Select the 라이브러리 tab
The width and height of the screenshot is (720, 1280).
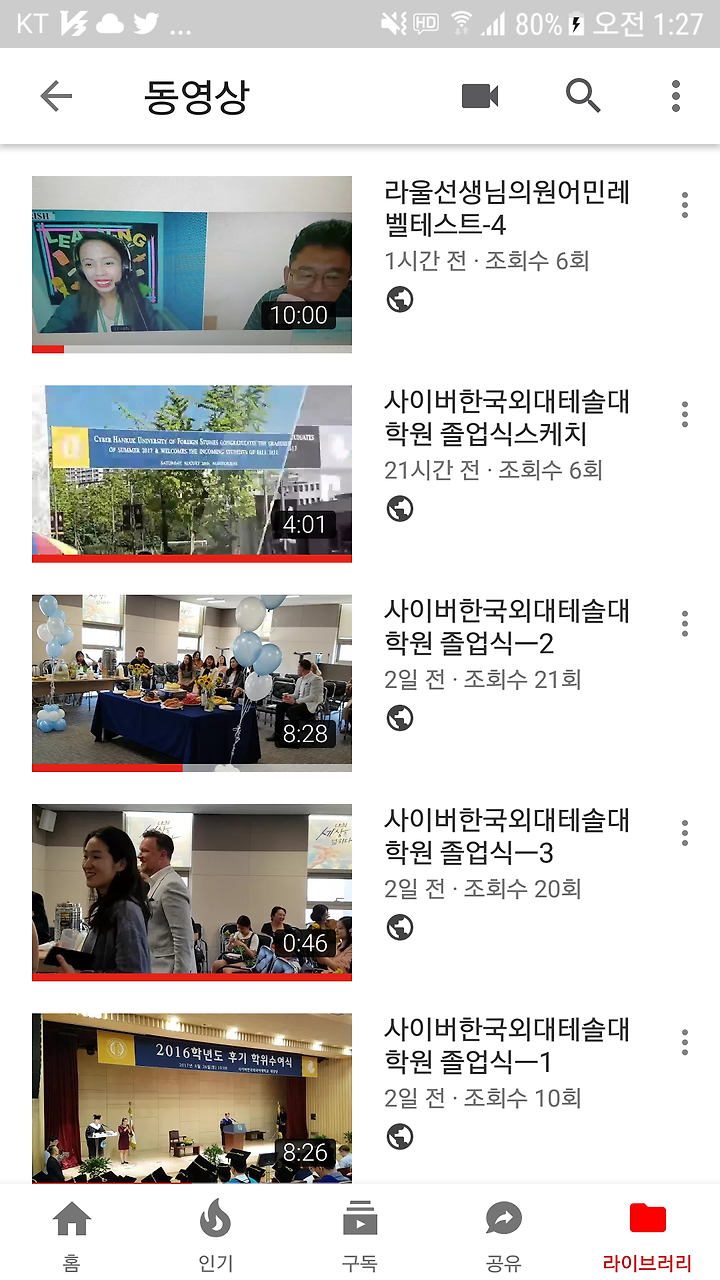647,1235
